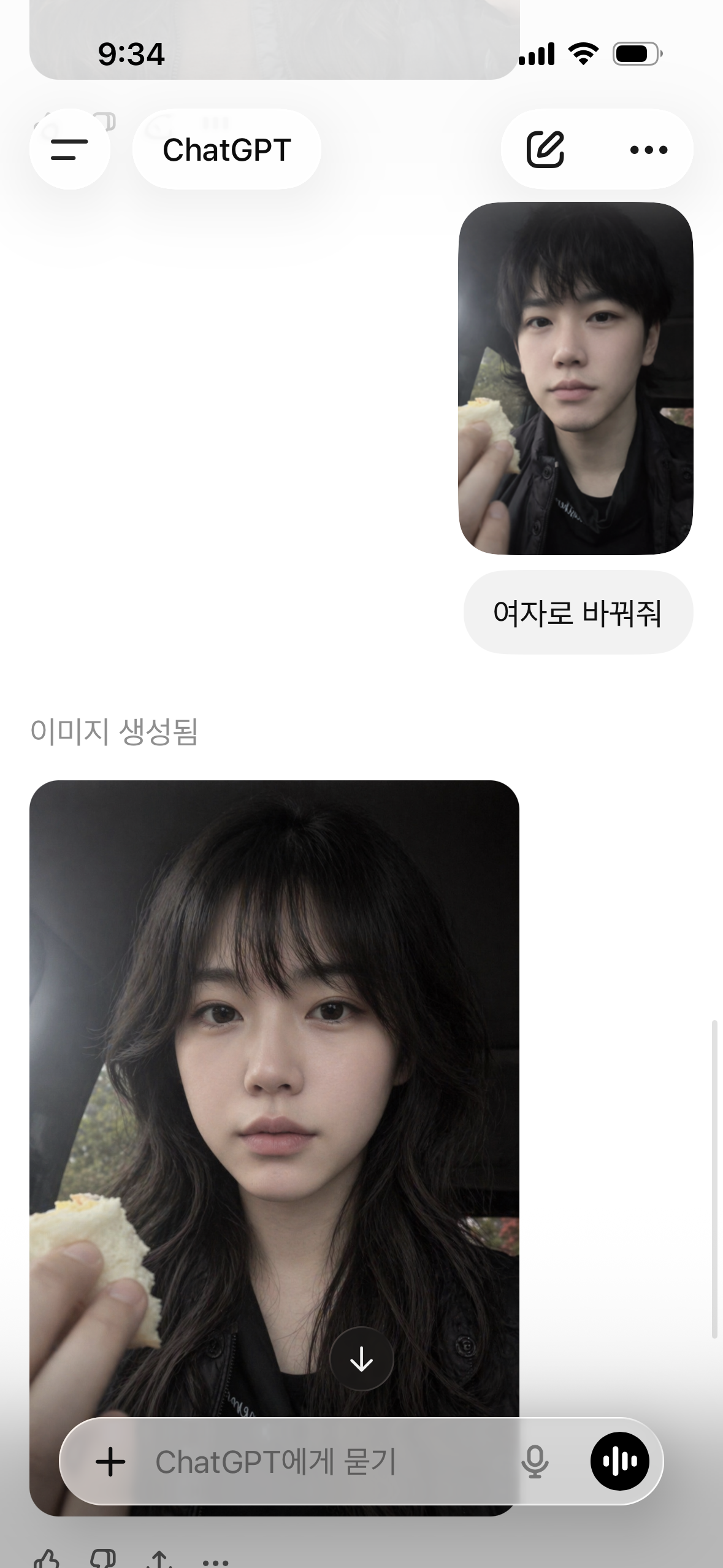Tap the plus attach button in input bar
The image size is (723, 1568).
click(x=110, y=1461)
